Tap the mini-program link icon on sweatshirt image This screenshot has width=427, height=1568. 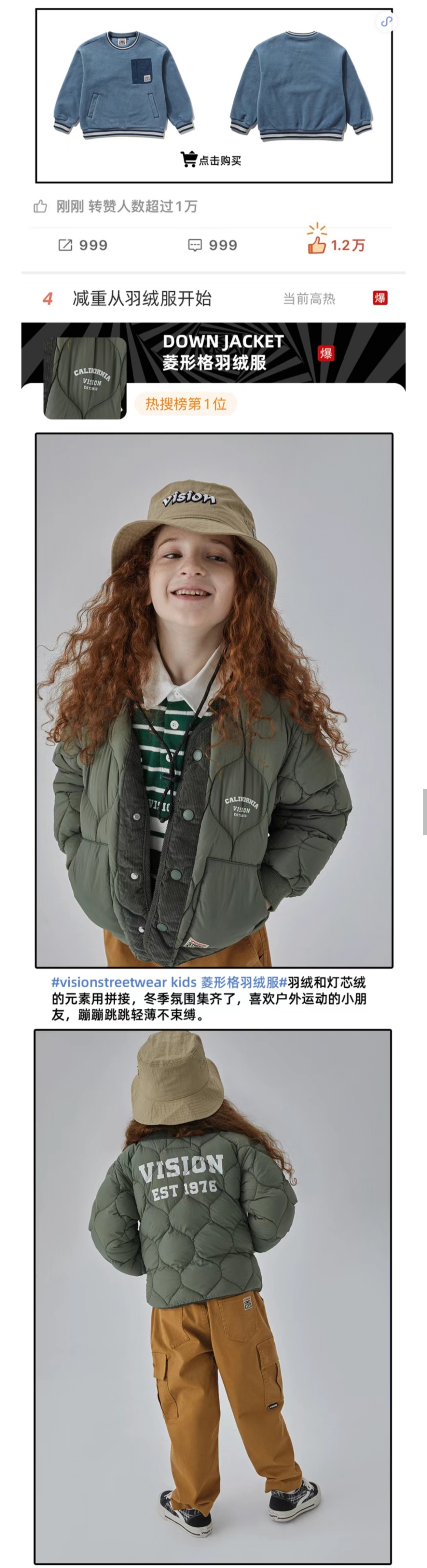tap(386, 22)
